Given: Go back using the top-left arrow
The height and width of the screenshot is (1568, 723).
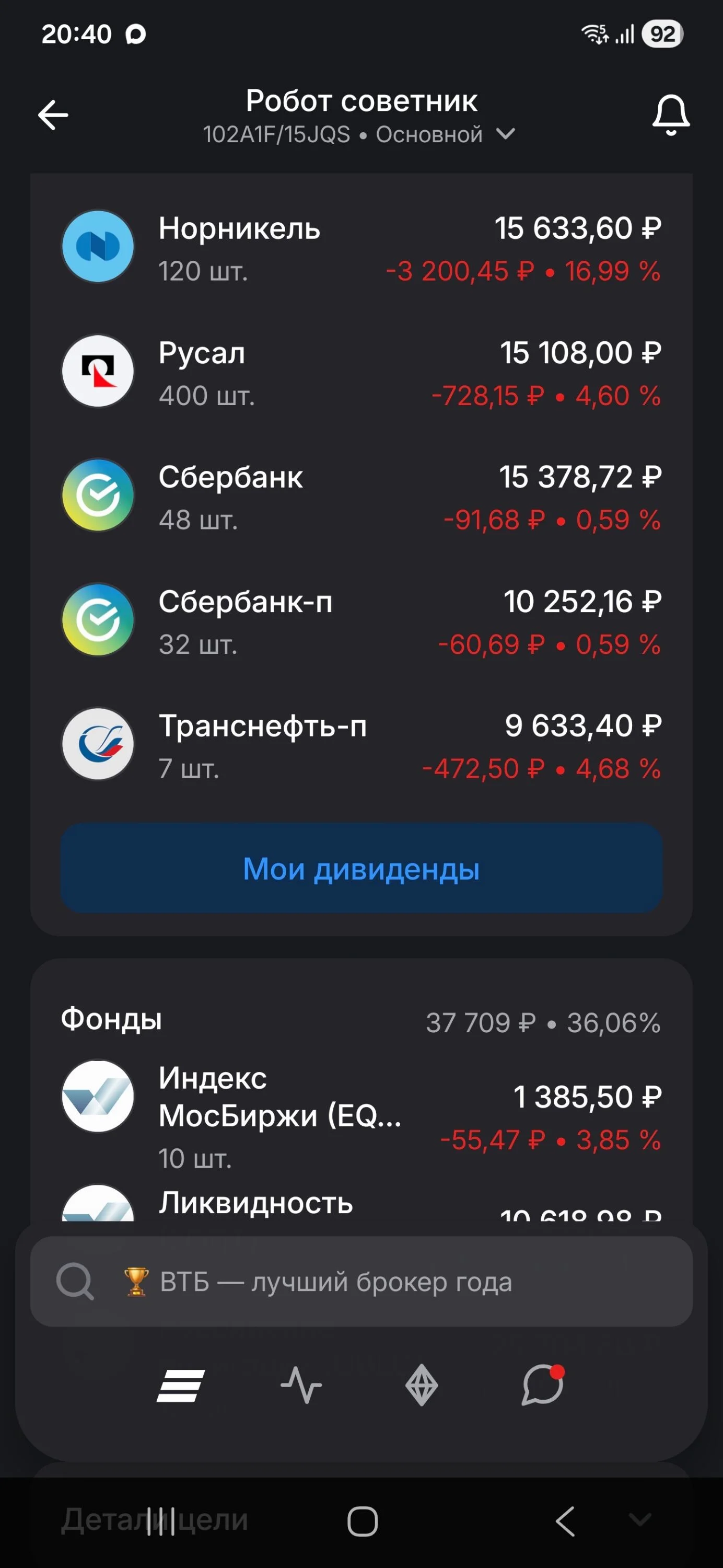Looking at the screenshot, I should tap(53, 115).
